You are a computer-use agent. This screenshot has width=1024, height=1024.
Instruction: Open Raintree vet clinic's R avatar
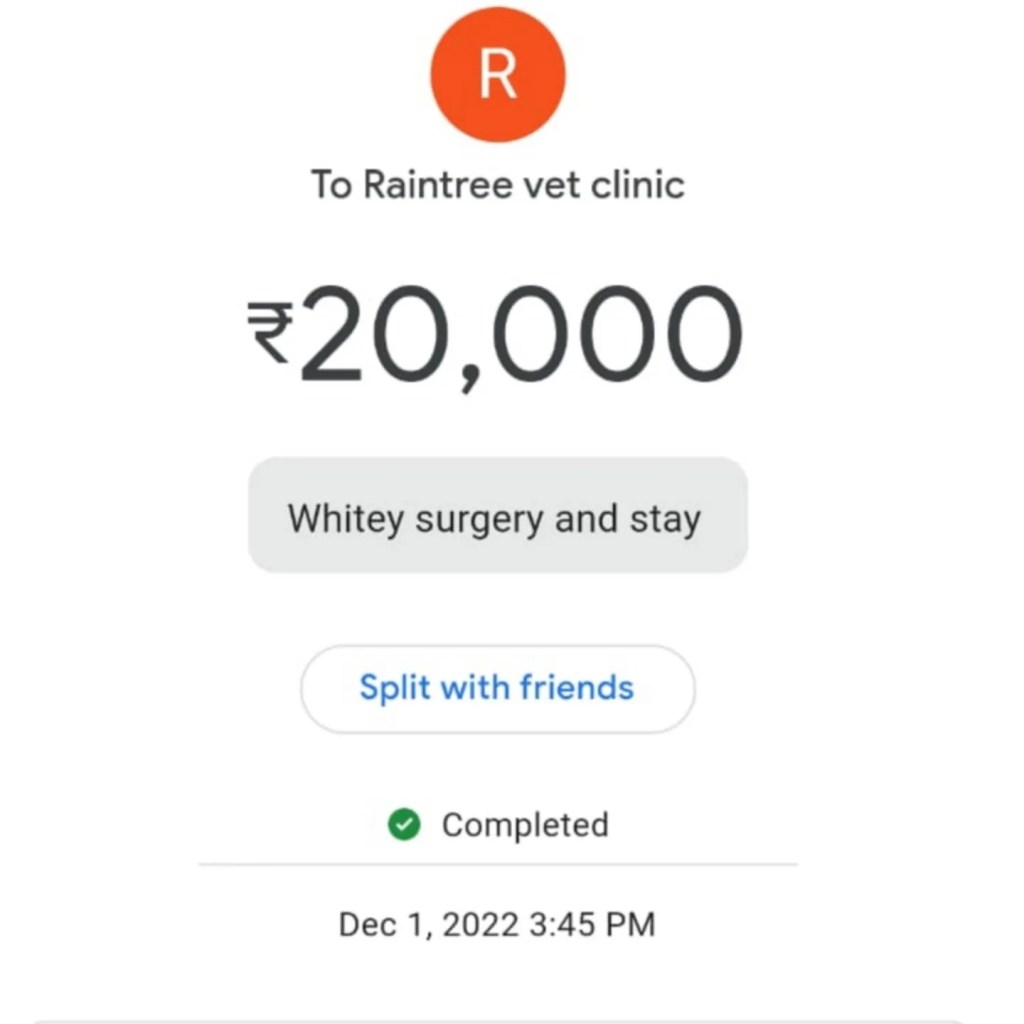coord(497,76)
